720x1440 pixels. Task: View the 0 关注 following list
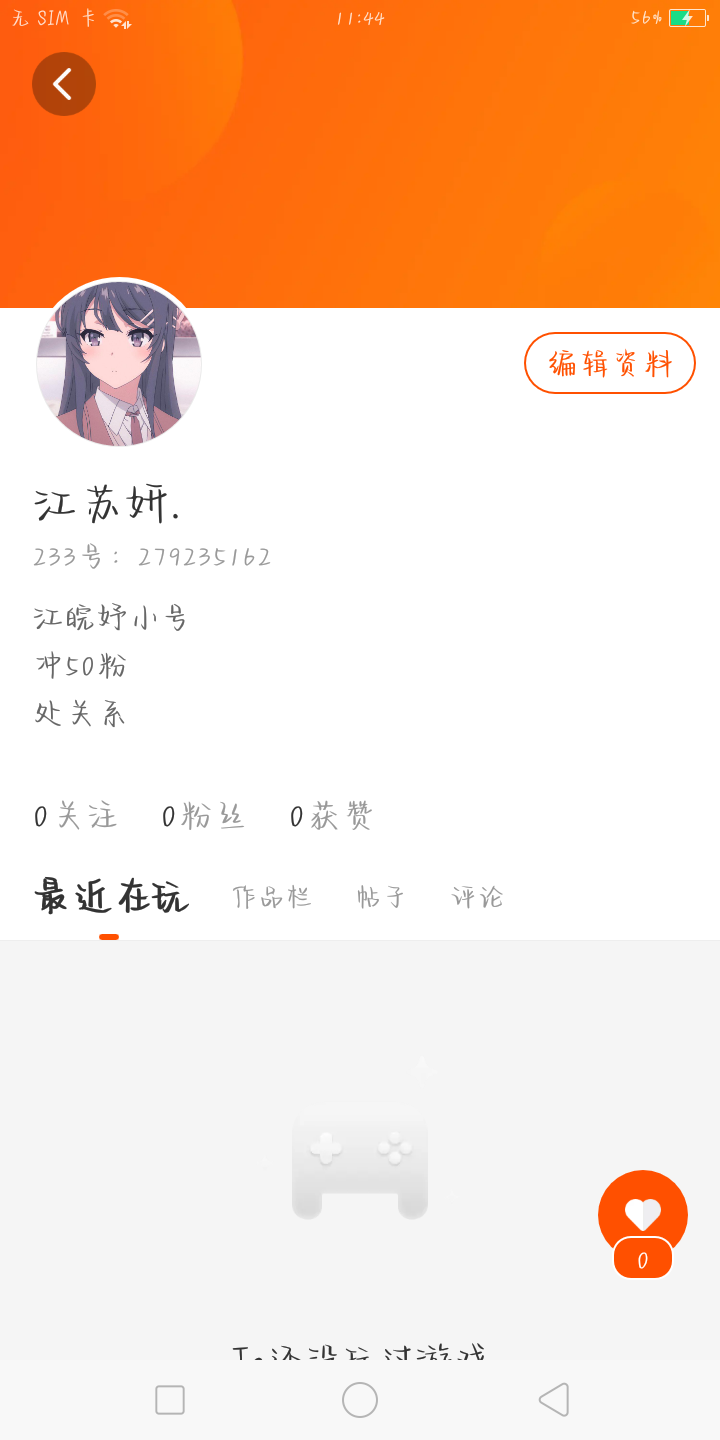[75, 816]
